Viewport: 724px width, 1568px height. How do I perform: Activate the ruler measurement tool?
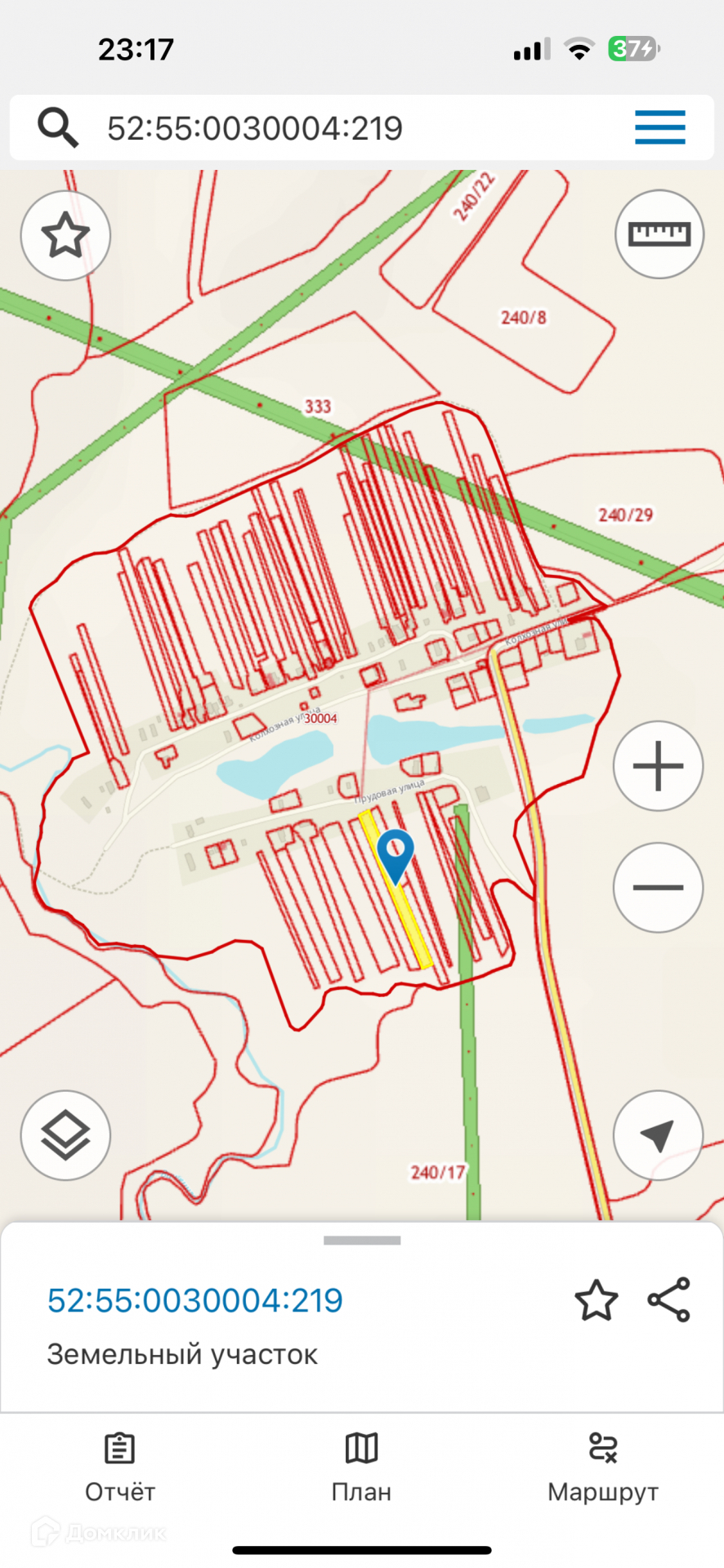click(x=659, y=235)
